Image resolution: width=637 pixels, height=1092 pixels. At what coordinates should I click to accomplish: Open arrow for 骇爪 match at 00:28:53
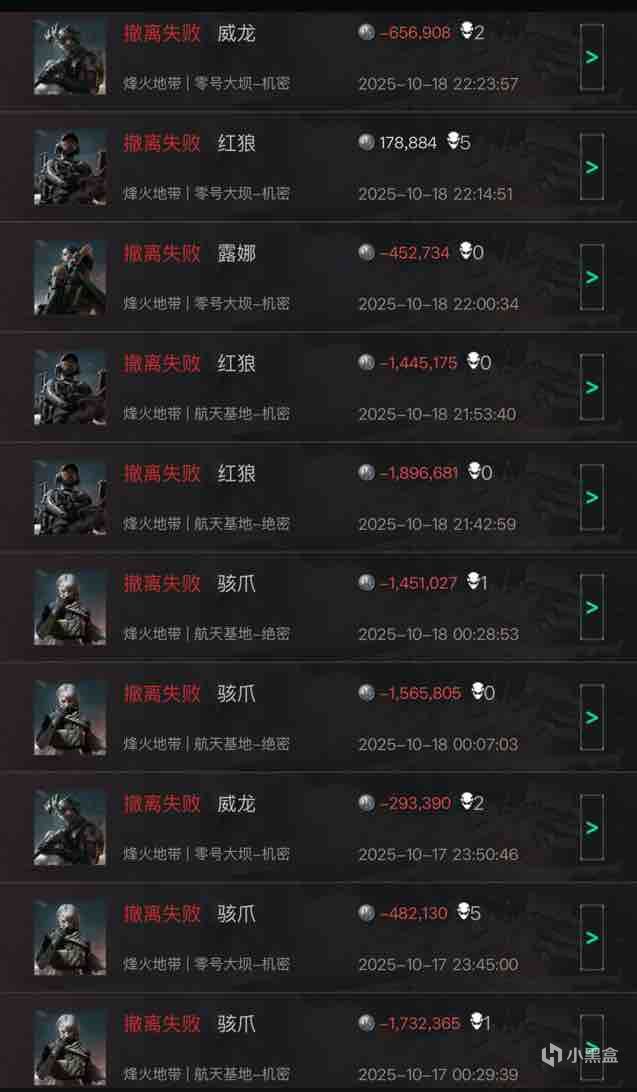[592, 607]
